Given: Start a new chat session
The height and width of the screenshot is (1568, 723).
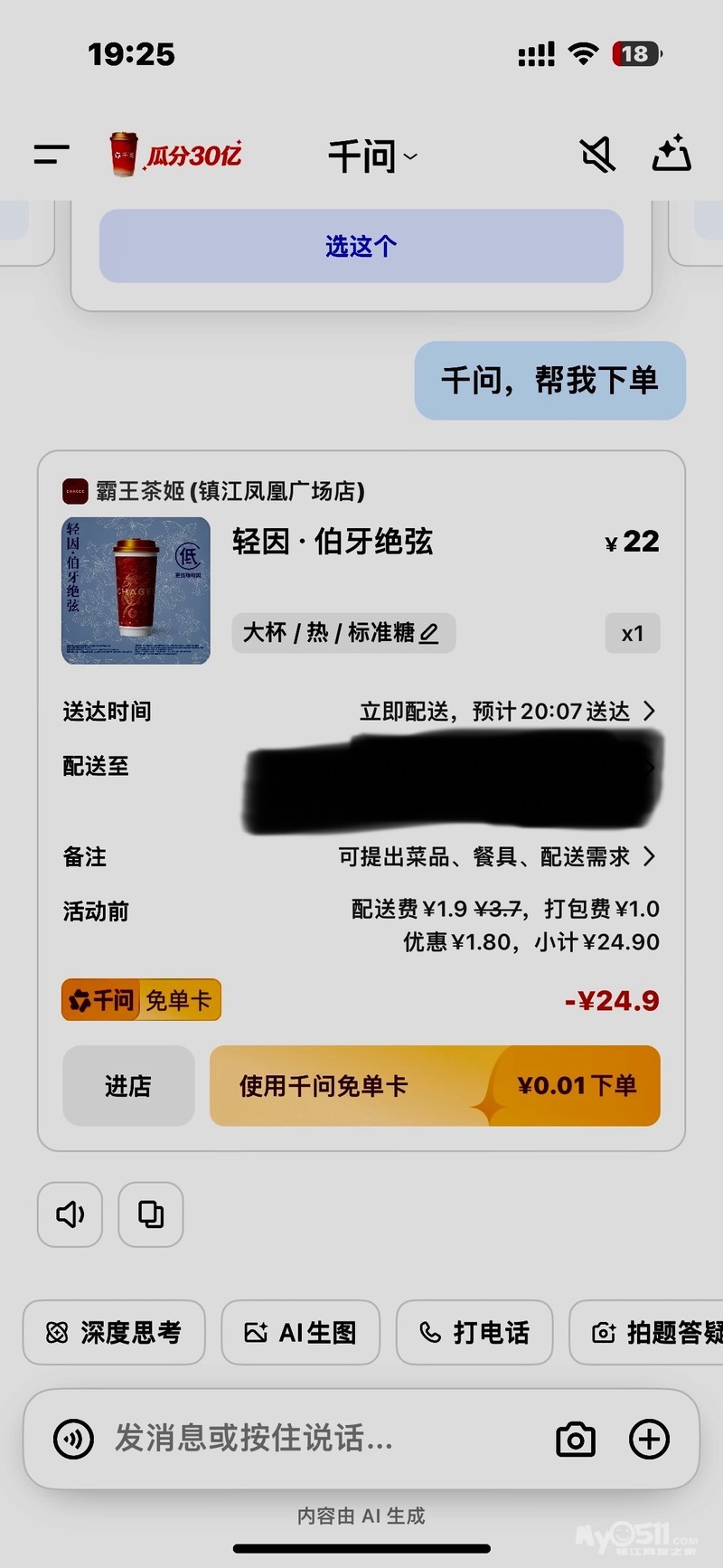Looking at the screenshot, I should click(671, 155).
